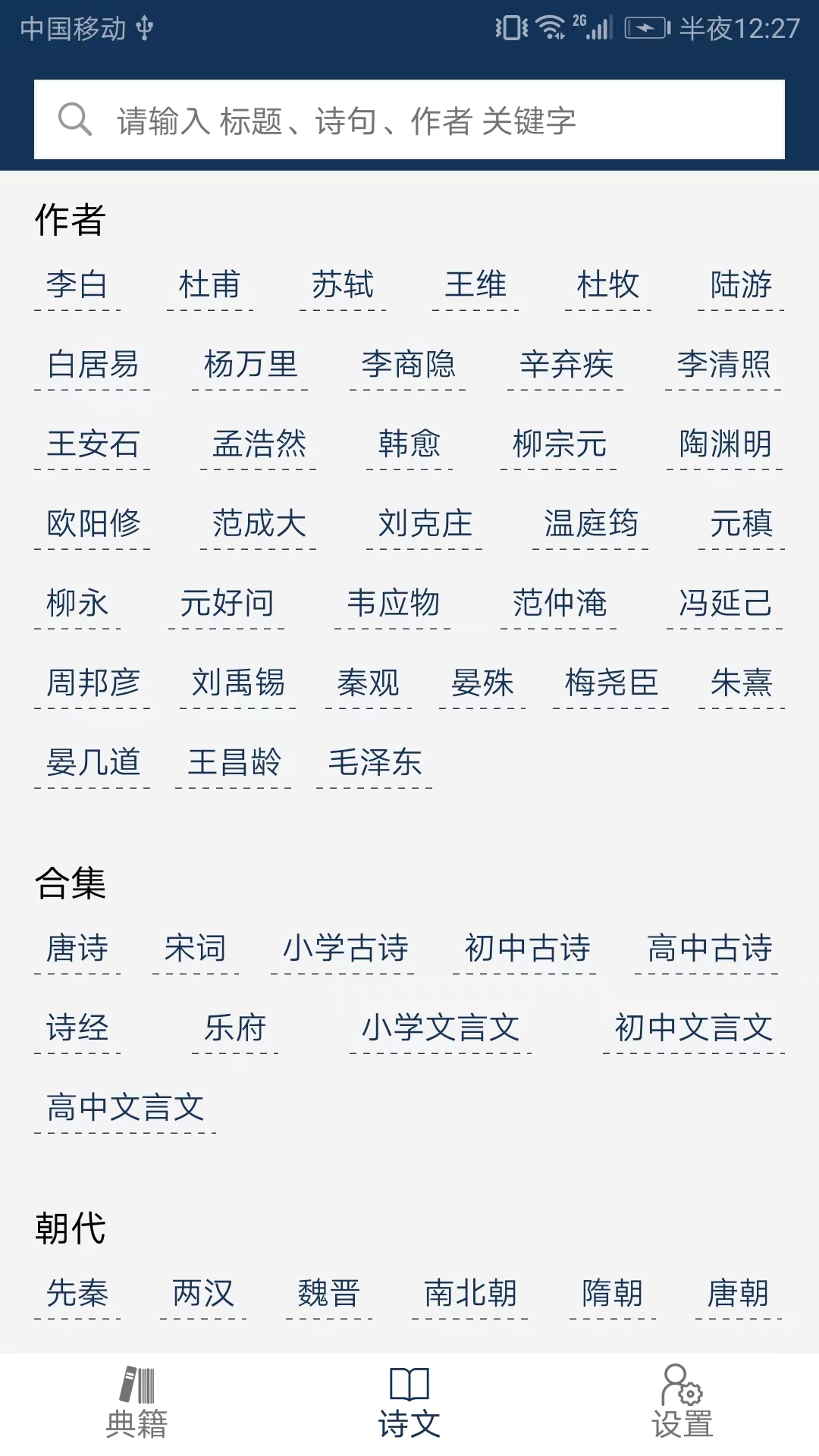The image size is (819, 1456).
Task: Open the 唐诗 collection
Action: pos(77,949)
